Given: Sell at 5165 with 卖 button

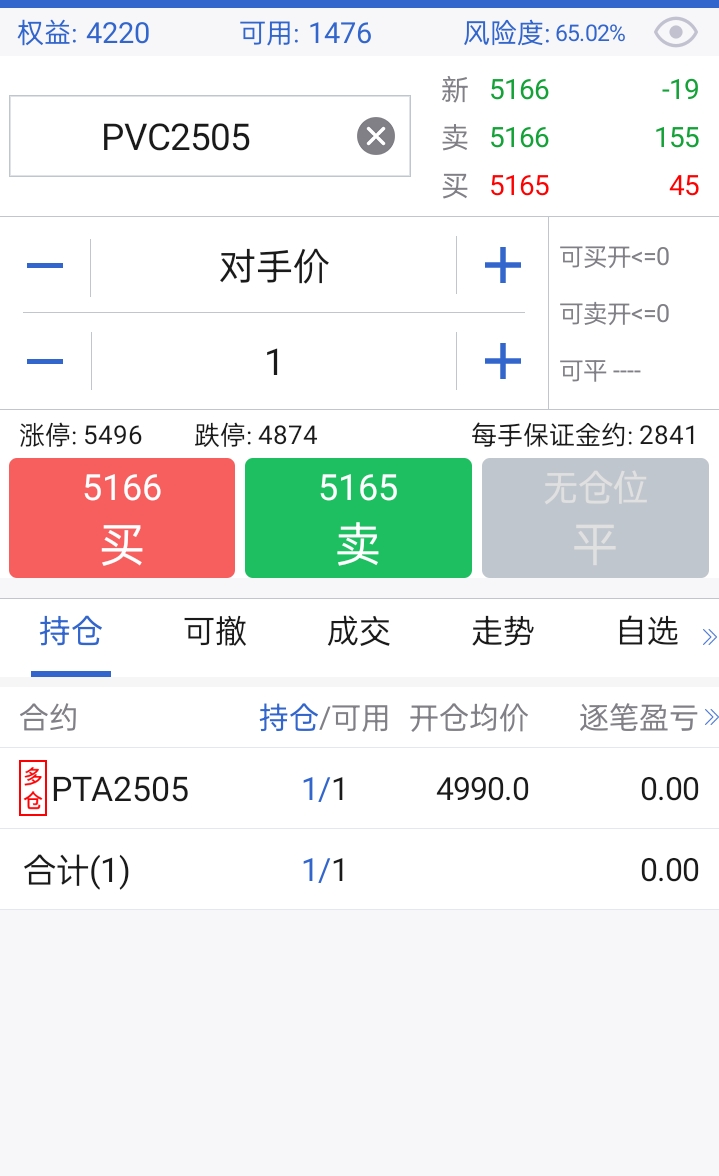Looking at the screenshot, I should (x=358, y=518).
